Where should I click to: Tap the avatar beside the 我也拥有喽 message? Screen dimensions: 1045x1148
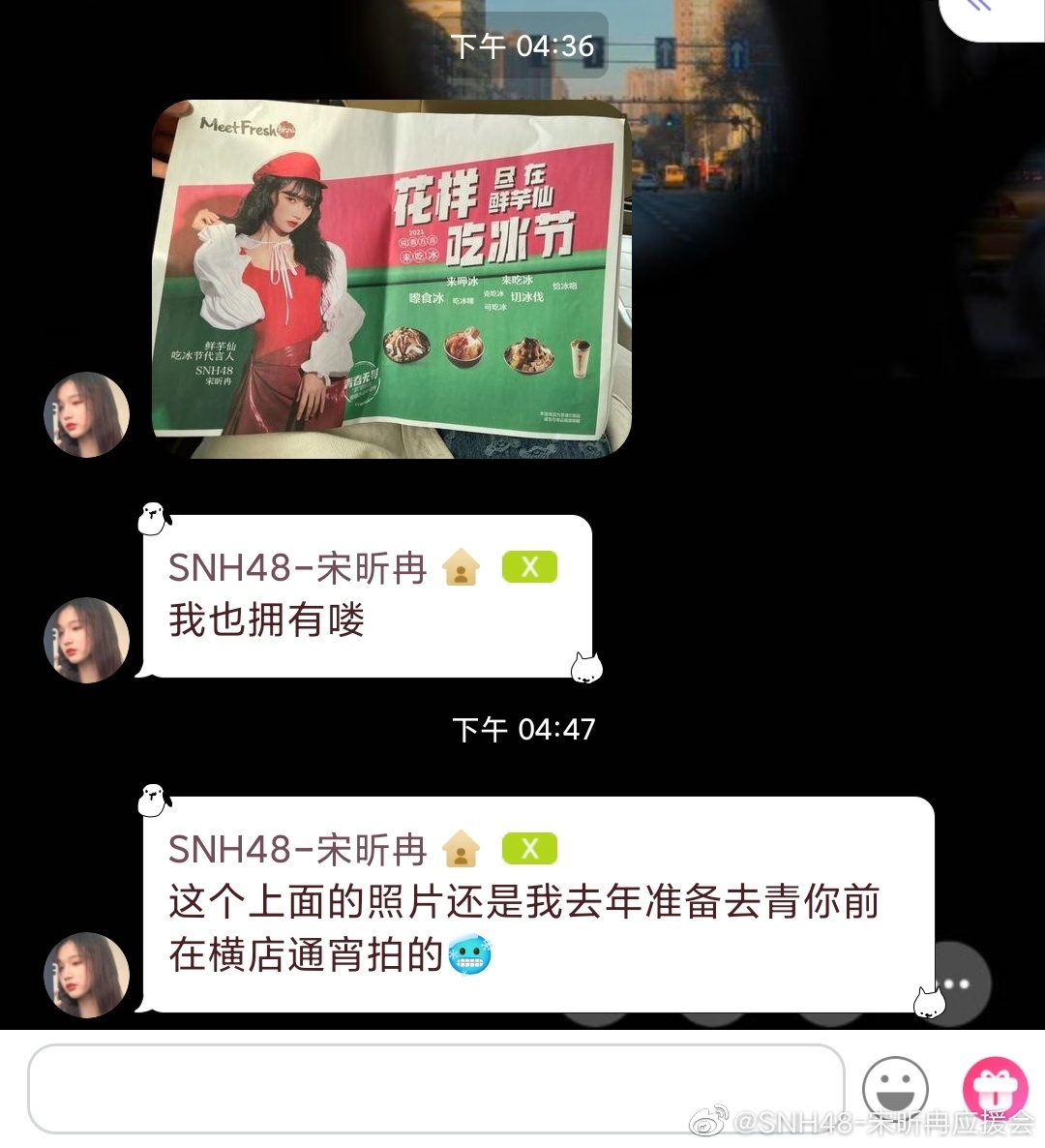click(87, 640)
